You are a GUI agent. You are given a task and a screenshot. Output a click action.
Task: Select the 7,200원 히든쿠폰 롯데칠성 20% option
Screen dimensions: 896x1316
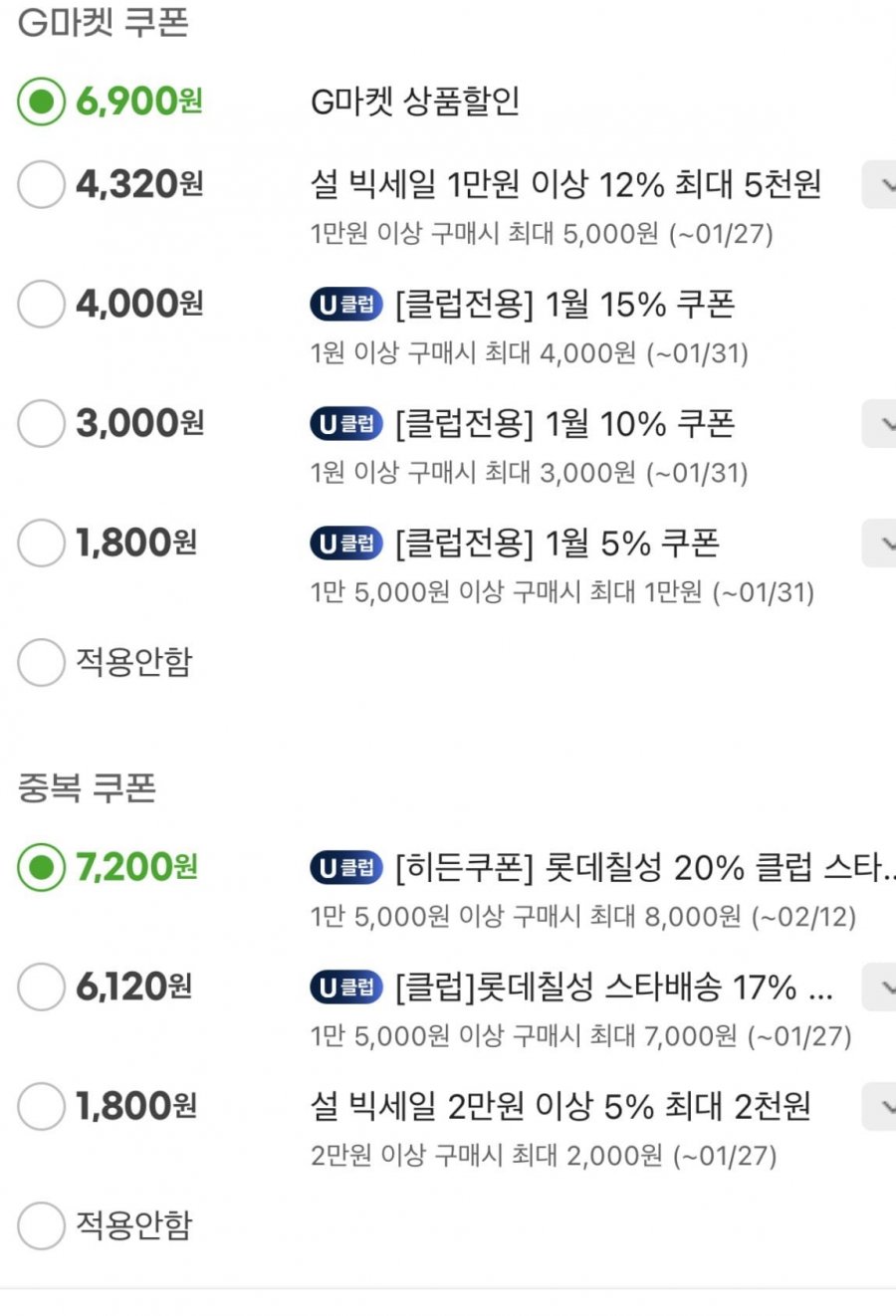[41, 868]
